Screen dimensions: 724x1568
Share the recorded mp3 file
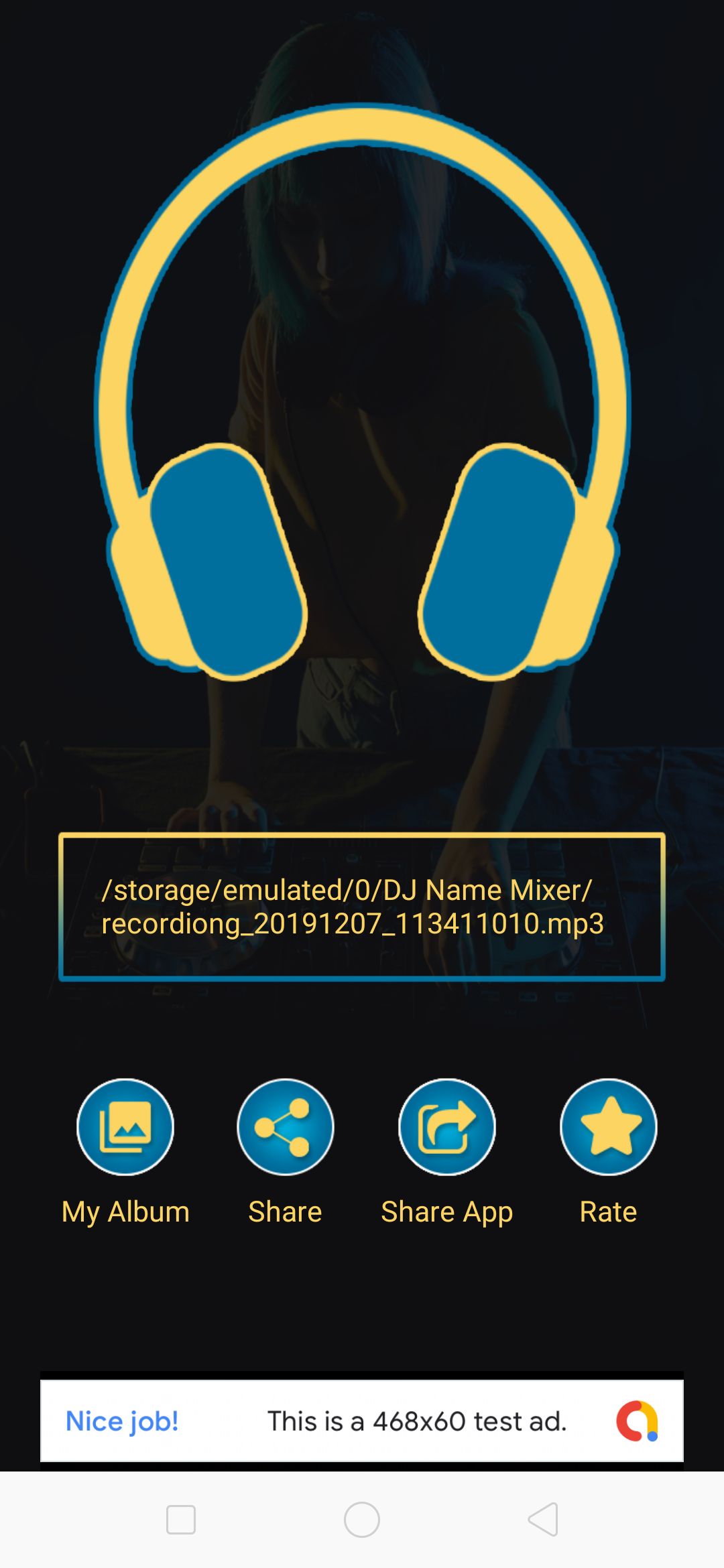click(x=286, y=1126)
